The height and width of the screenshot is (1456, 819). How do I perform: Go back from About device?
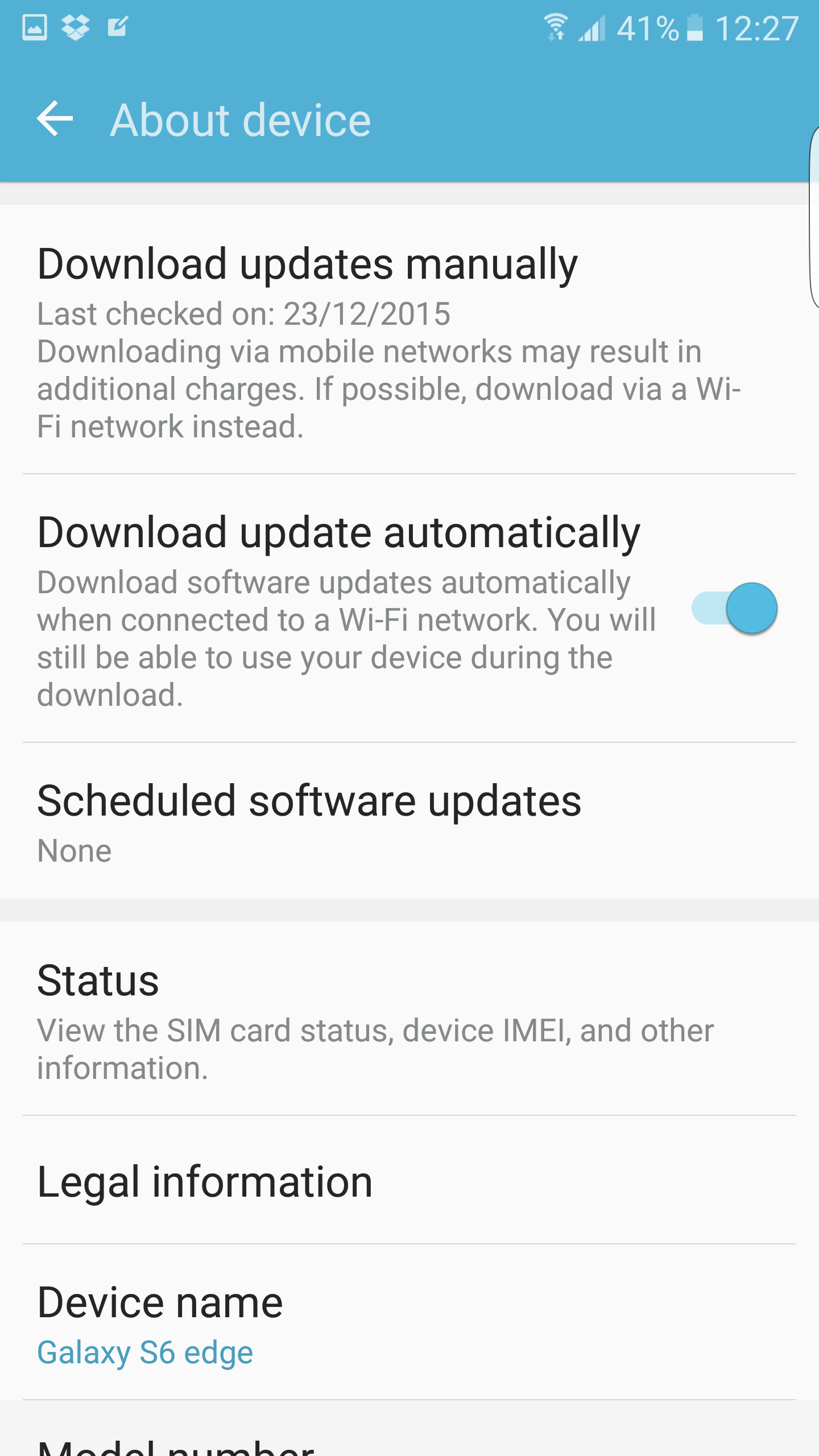[55, 119]
